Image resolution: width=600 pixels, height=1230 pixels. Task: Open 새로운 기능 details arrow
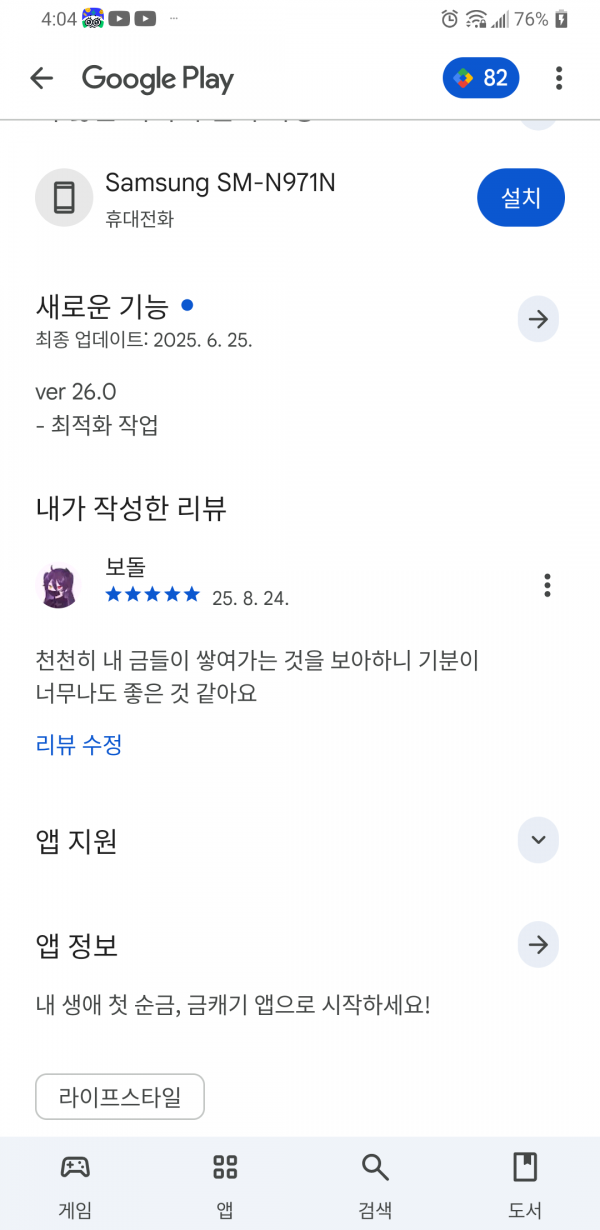538,320
